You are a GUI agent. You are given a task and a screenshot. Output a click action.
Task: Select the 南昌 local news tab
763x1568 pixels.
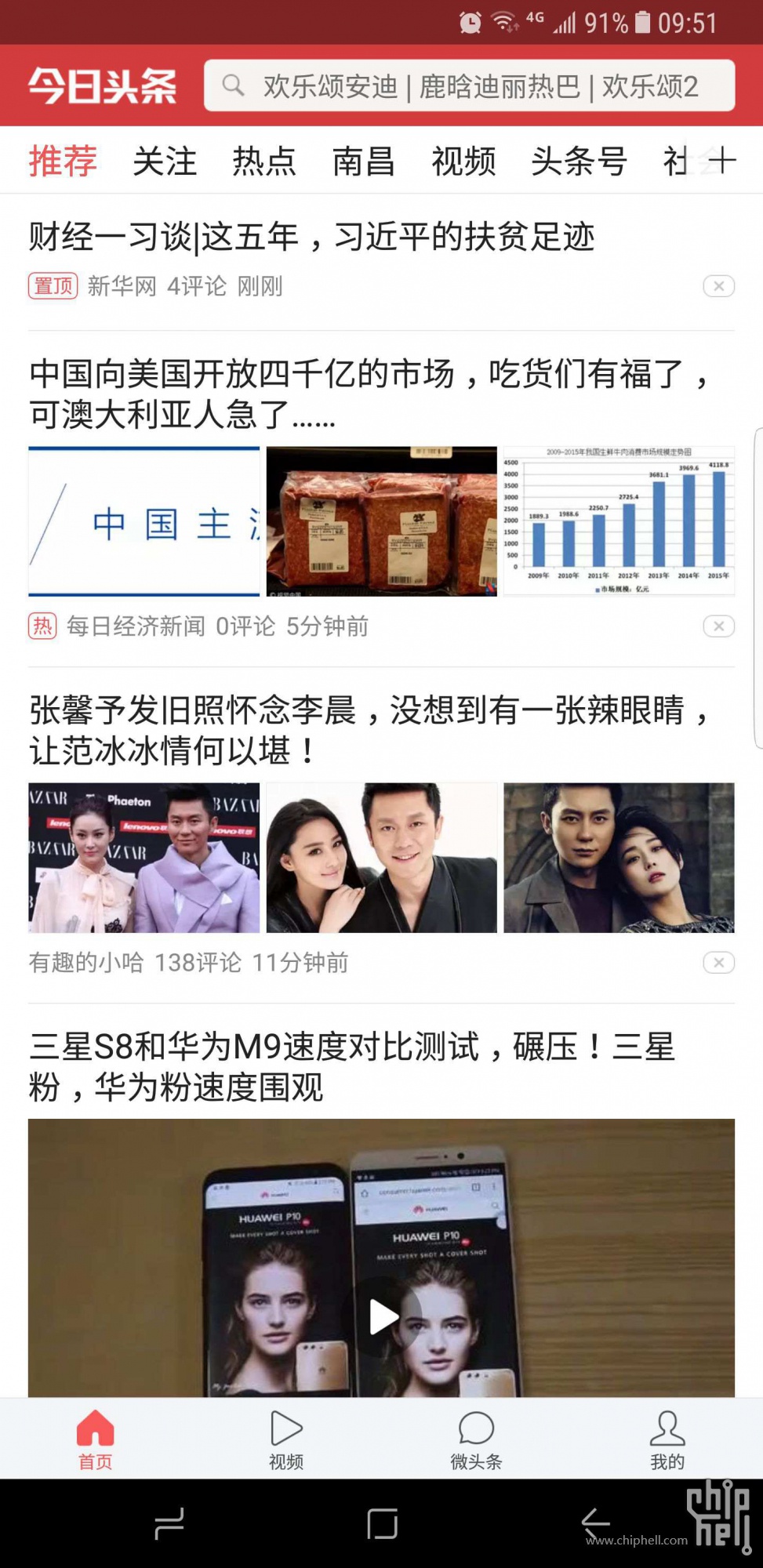(363, 162)
